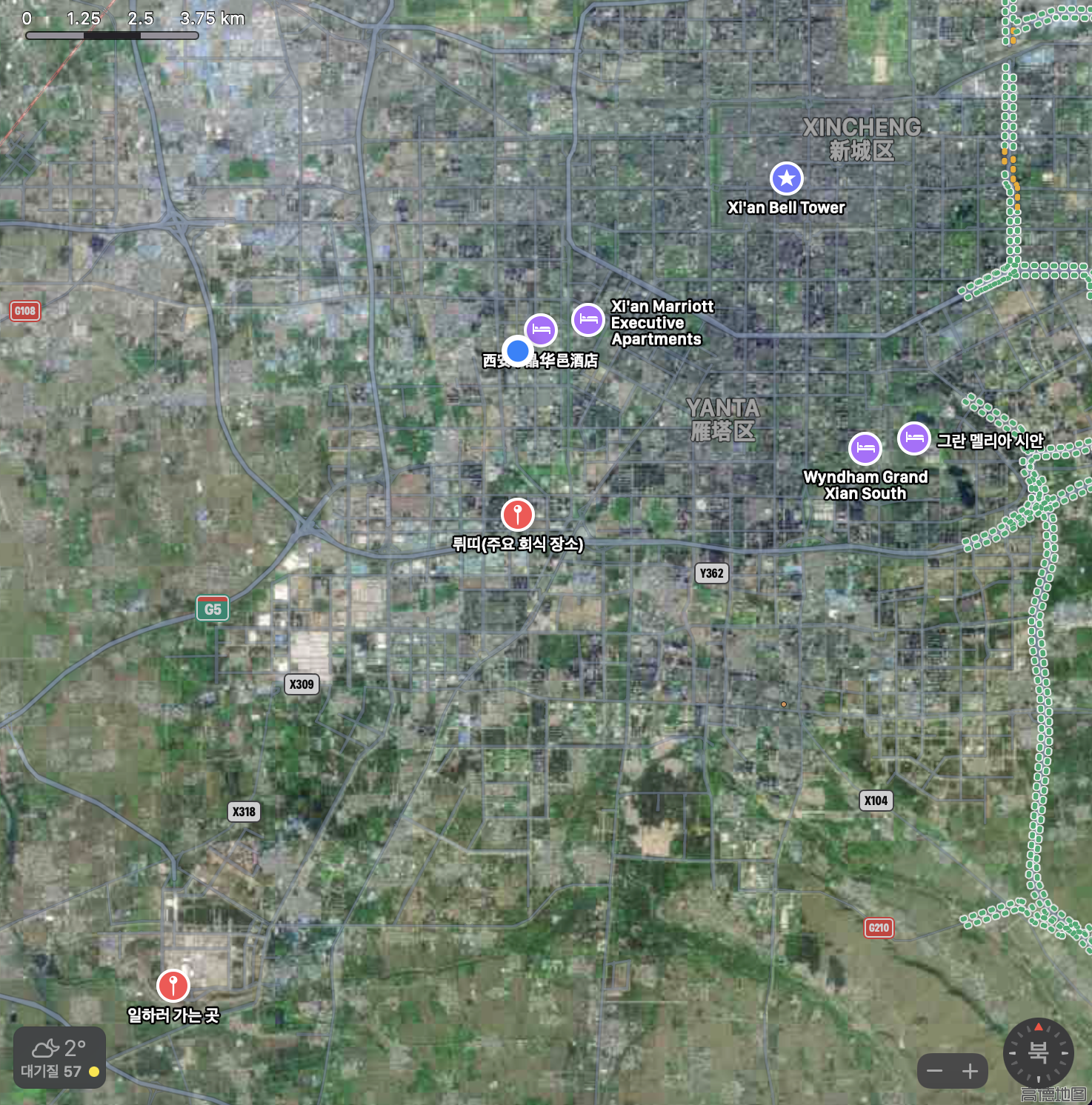Open the 뤼띠(주요 회식 장소) red pin
1092x1105 pixels.
517,513
